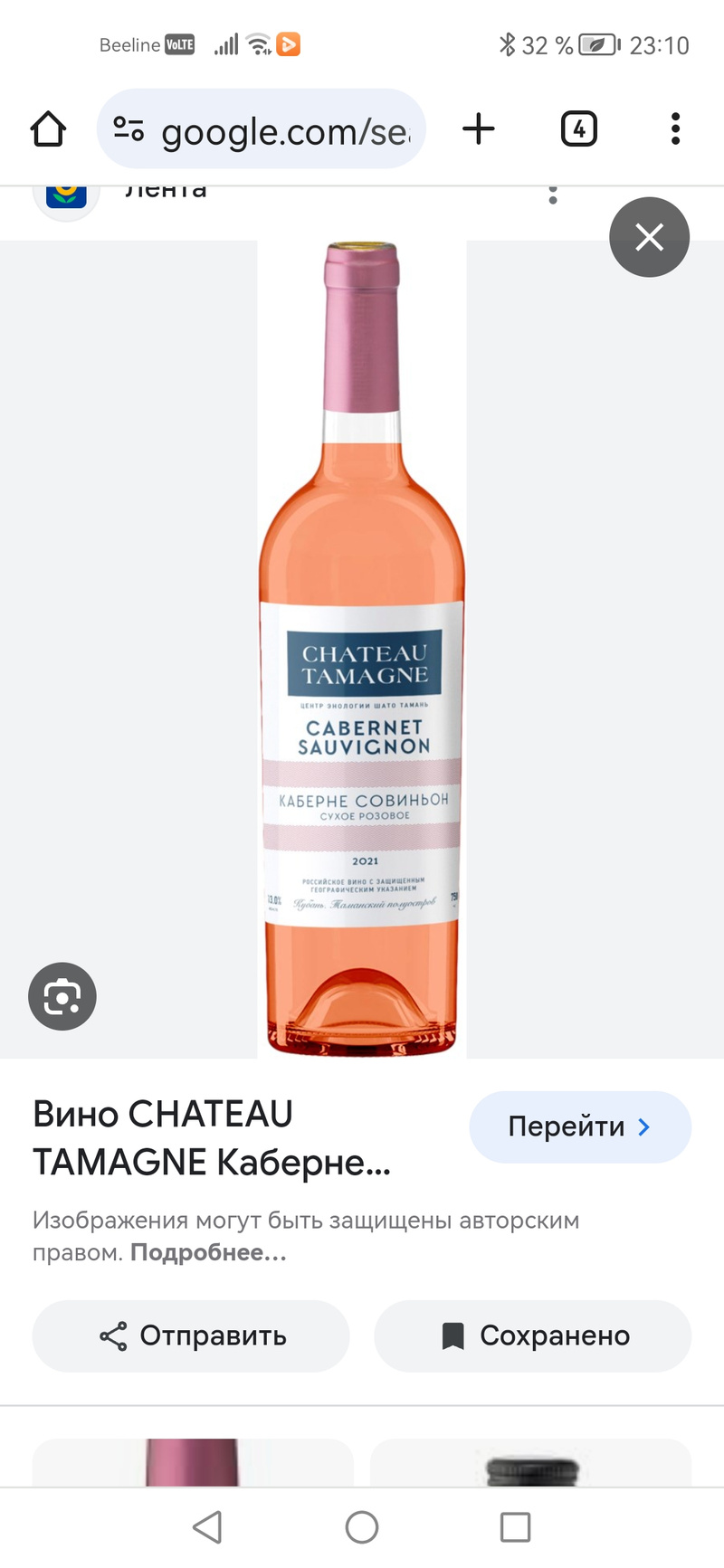
Task: Open the google.com address bar
Action: 262,129
